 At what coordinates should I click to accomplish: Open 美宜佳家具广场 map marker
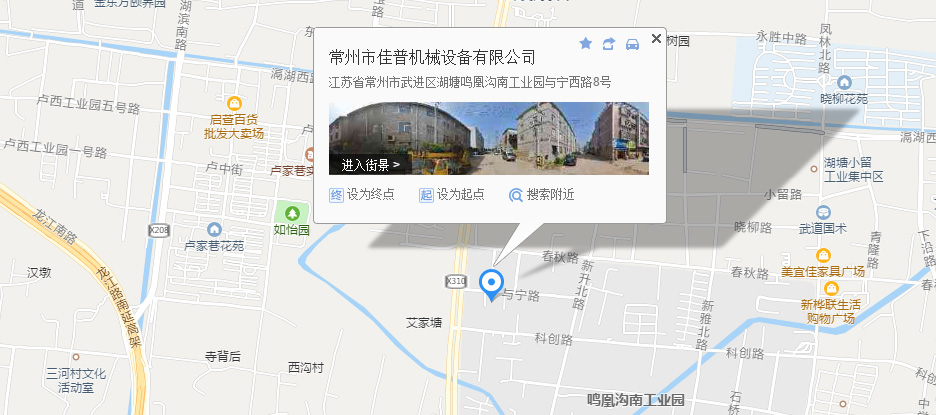(x=822, y=255)
